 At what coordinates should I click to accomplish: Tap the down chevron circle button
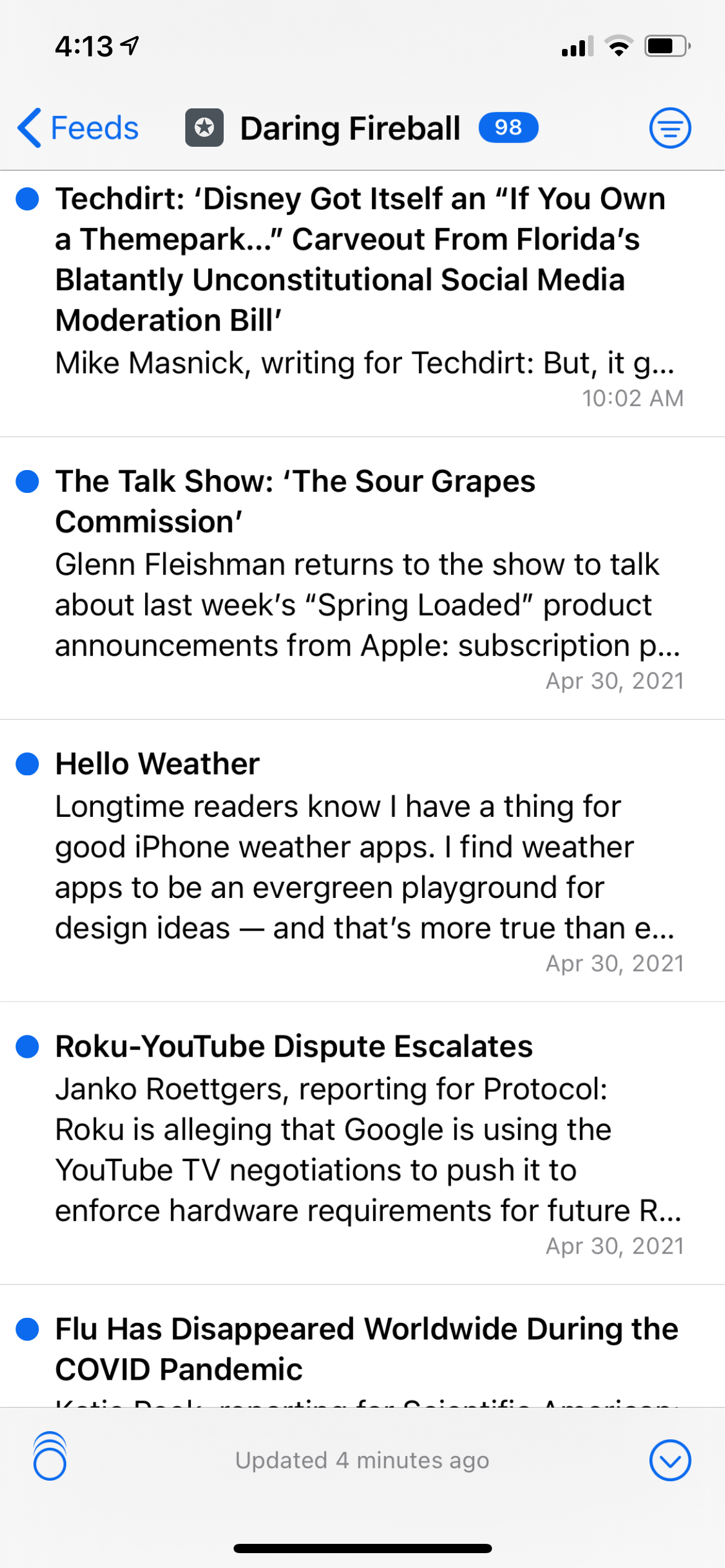click(x=670, y=1460)
